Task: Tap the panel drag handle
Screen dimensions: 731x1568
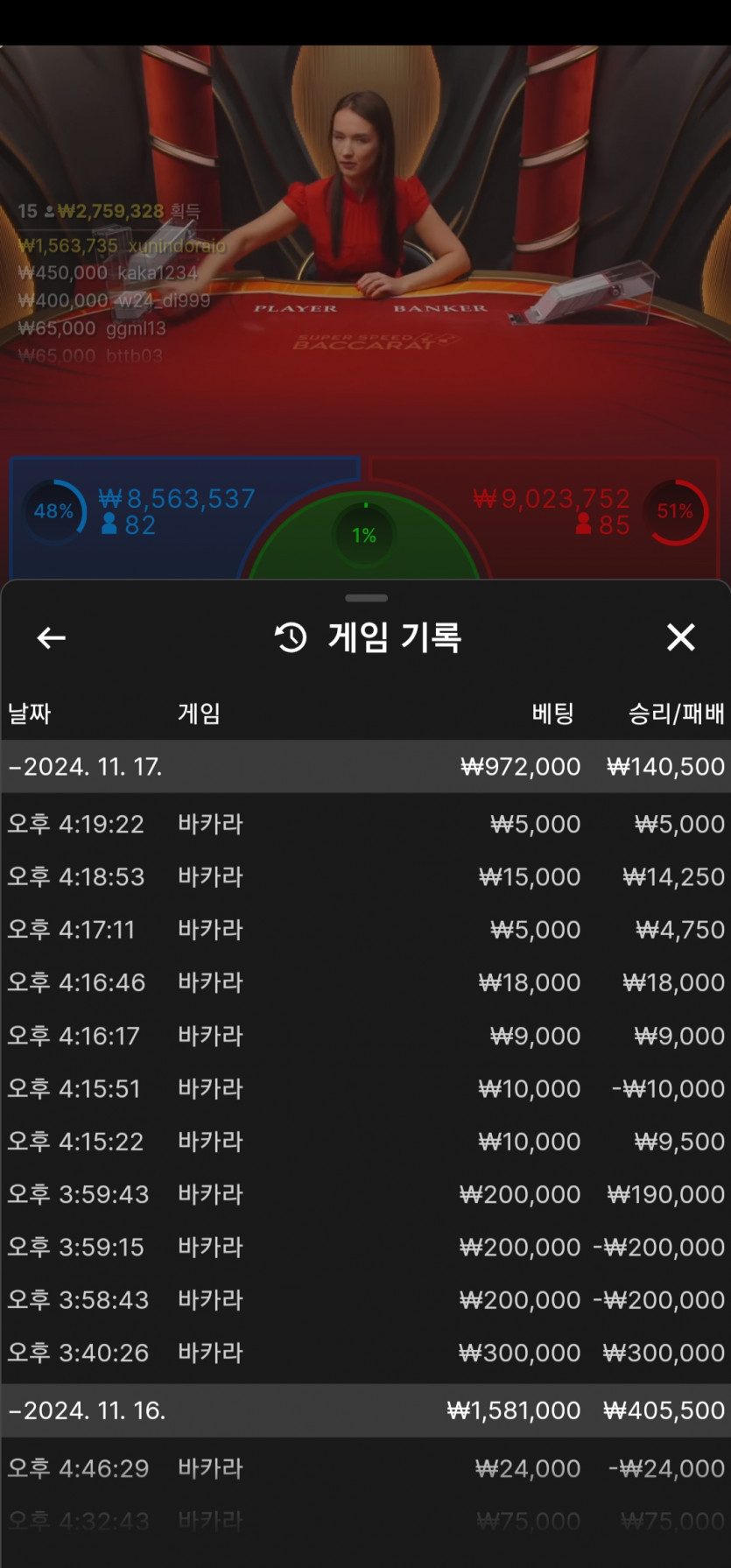Action: (x=366, y=598)
